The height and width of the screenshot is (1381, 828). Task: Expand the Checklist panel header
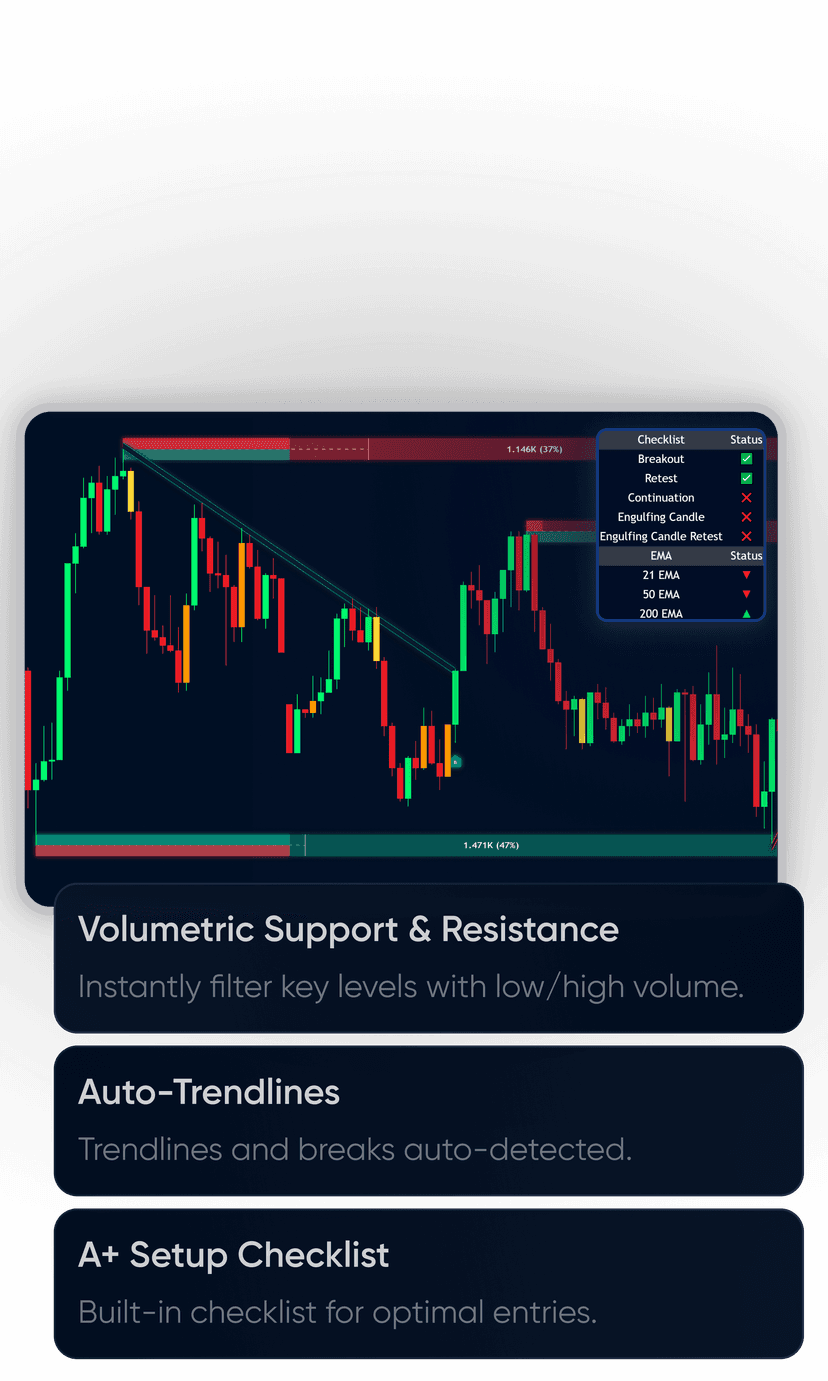[661, 439]
